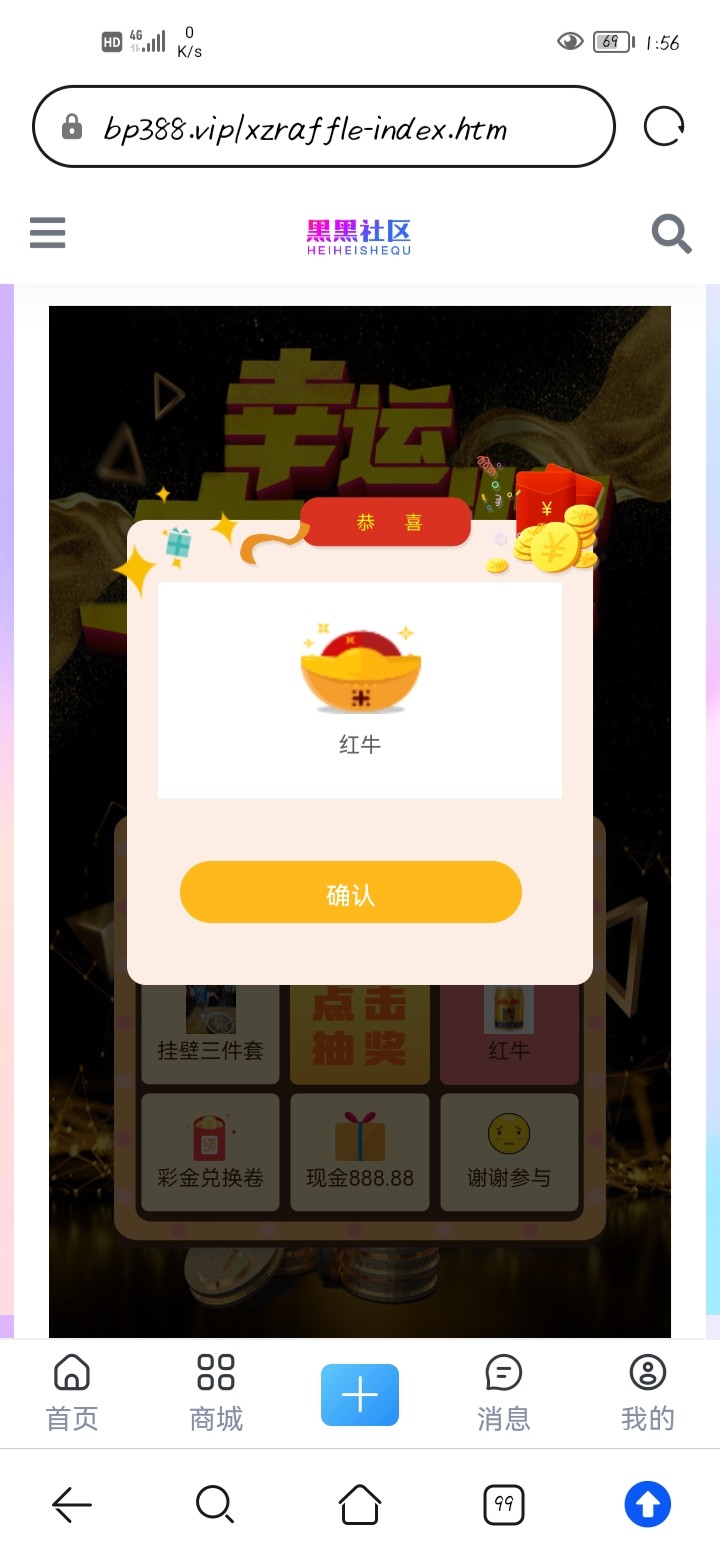
Task: Open the site search
Action: point(670,232)
